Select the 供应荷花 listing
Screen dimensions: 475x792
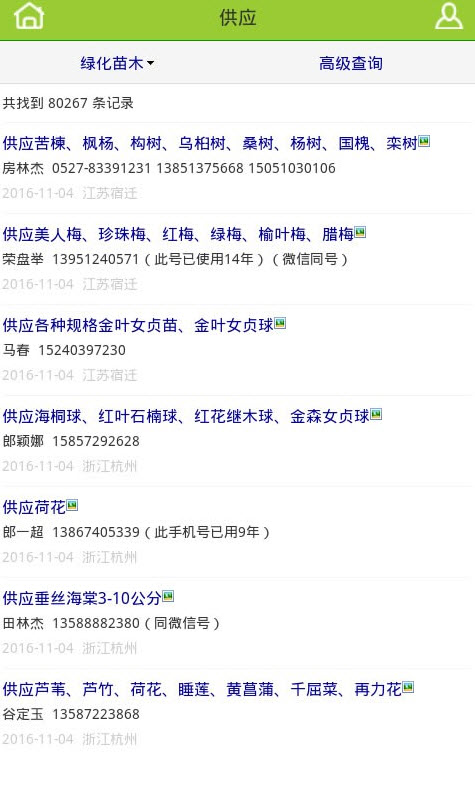click(40, 507)
